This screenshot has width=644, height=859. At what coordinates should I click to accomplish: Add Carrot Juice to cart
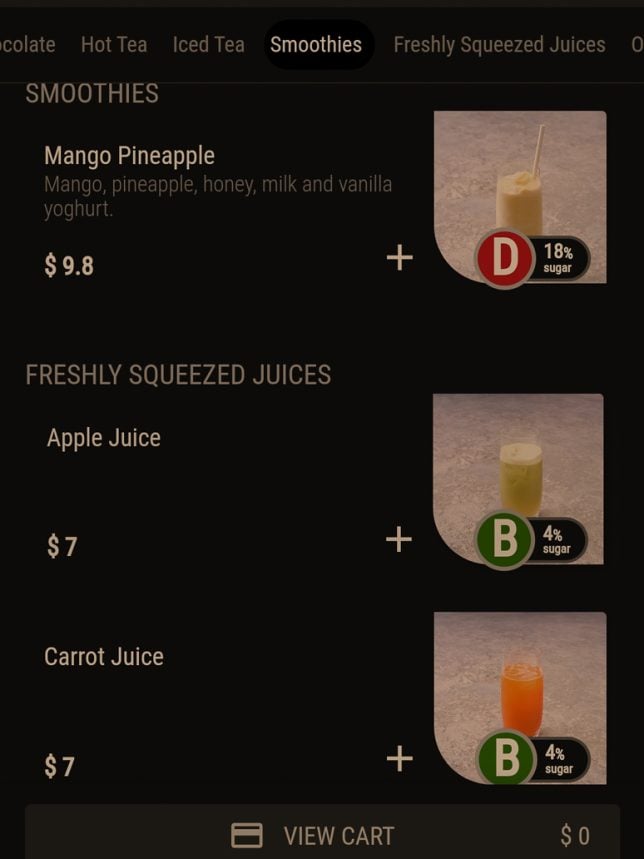click(x=399, y=759)
